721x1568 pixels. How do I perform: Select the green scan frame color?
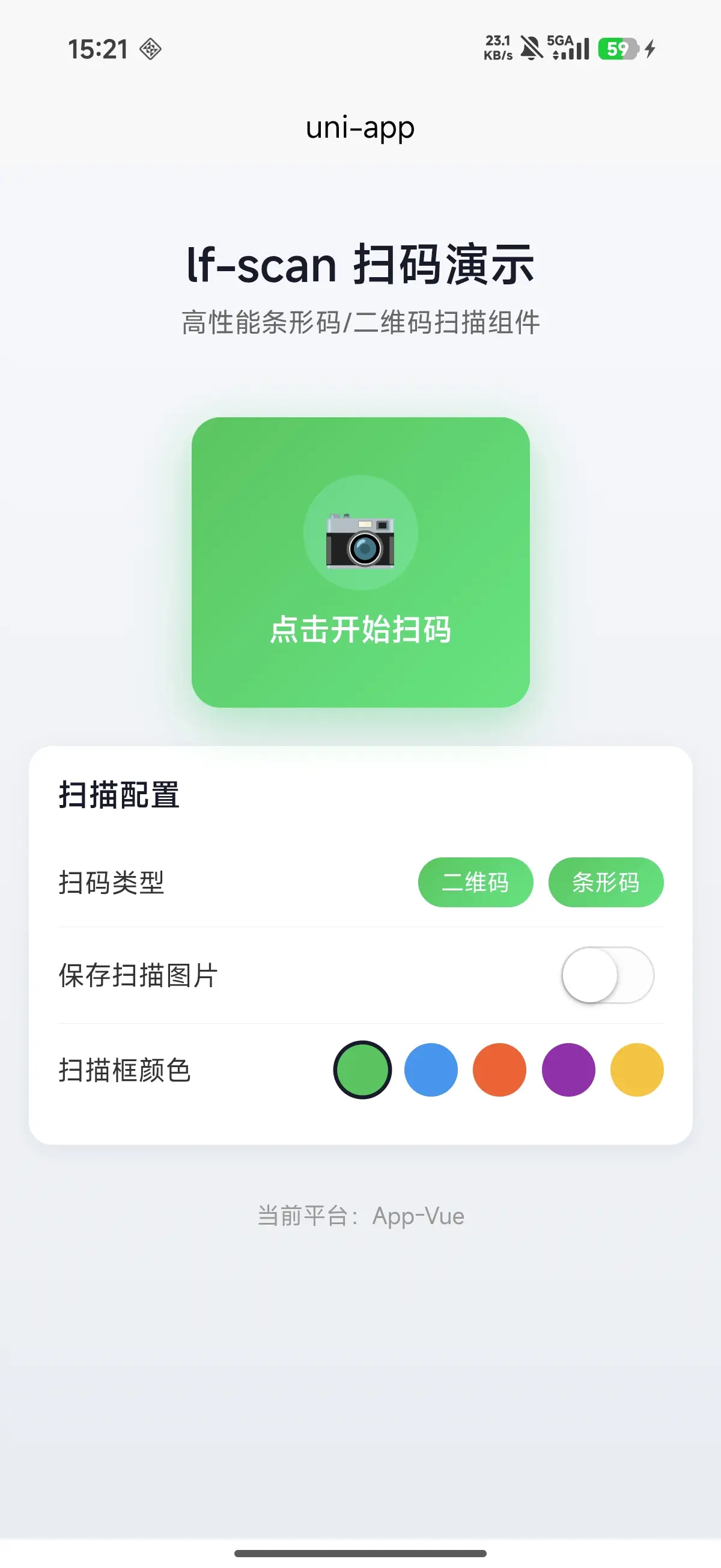362,1070
